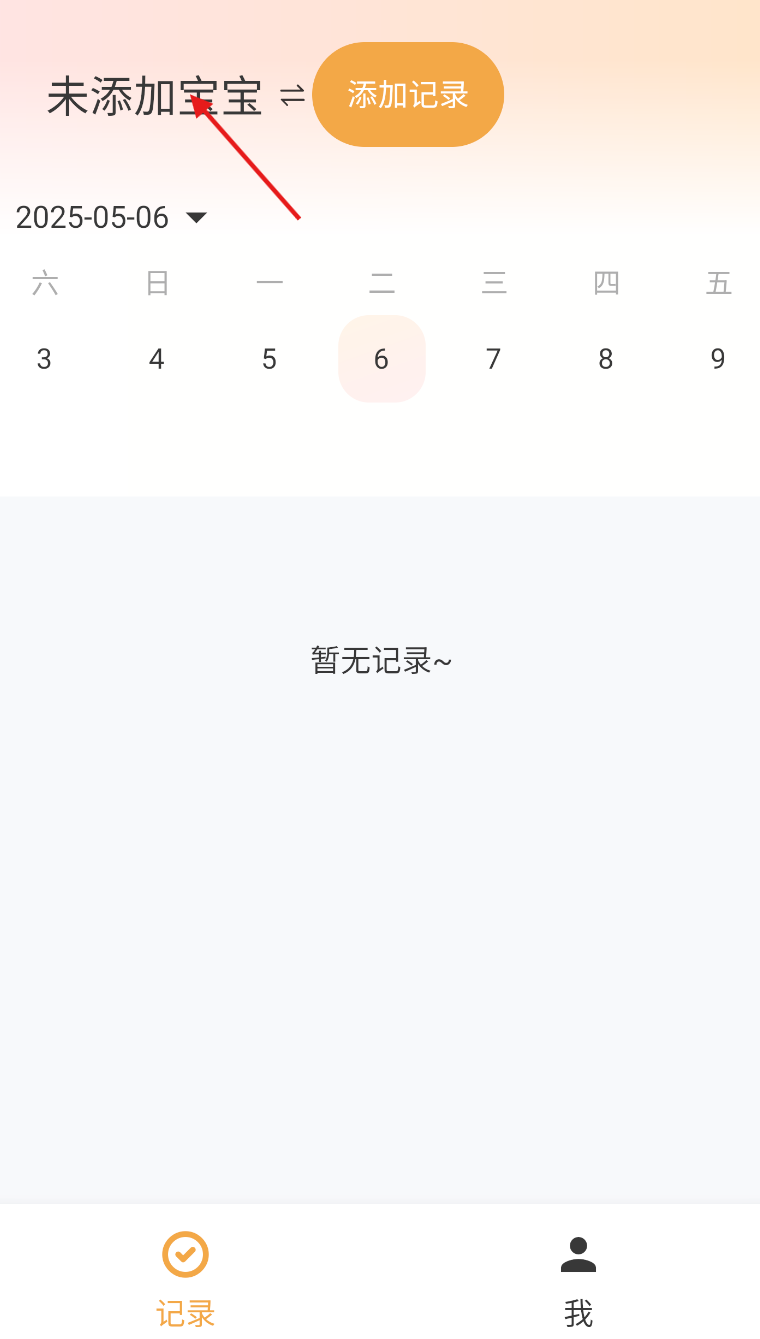Open the 2025-05-06 date dropdown

point(111,217)
